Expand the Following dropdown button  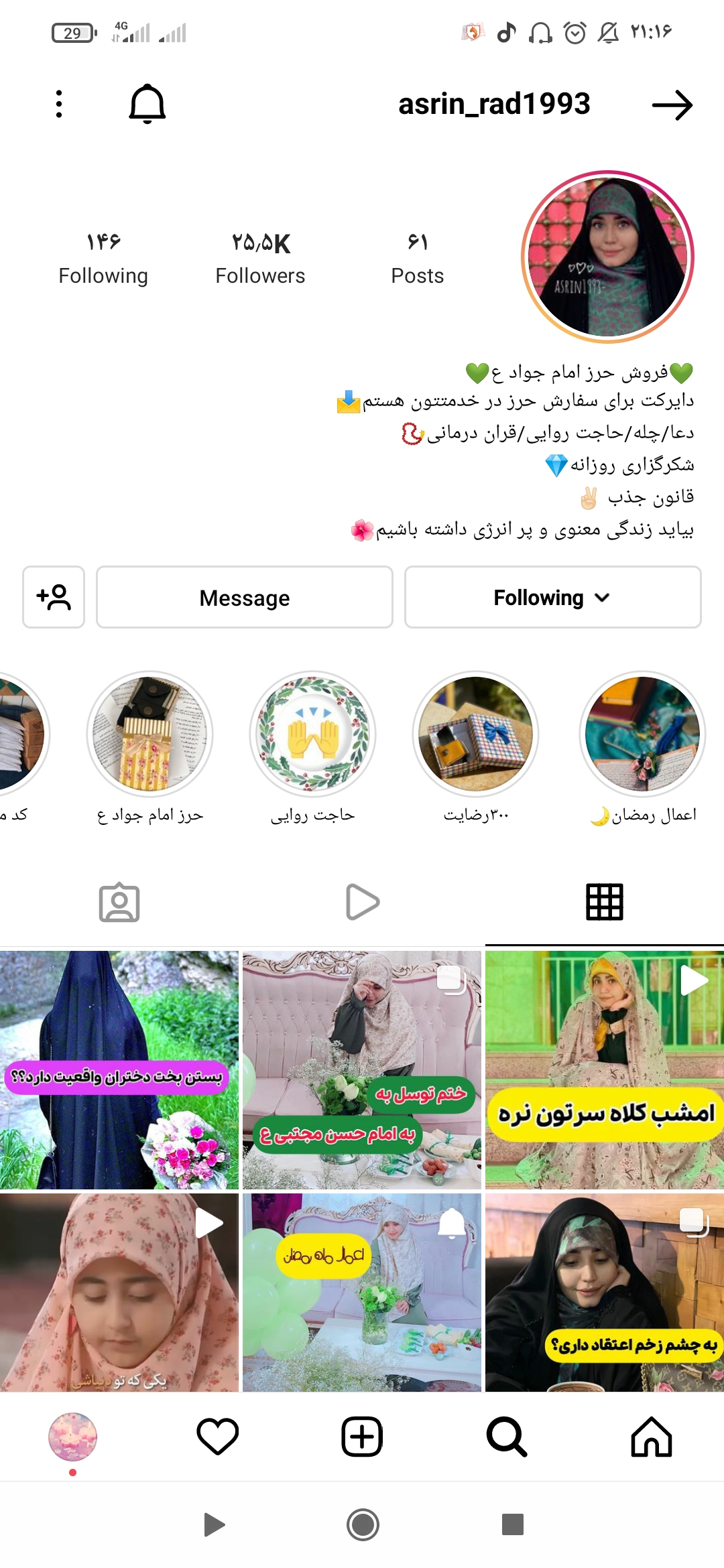552,597
